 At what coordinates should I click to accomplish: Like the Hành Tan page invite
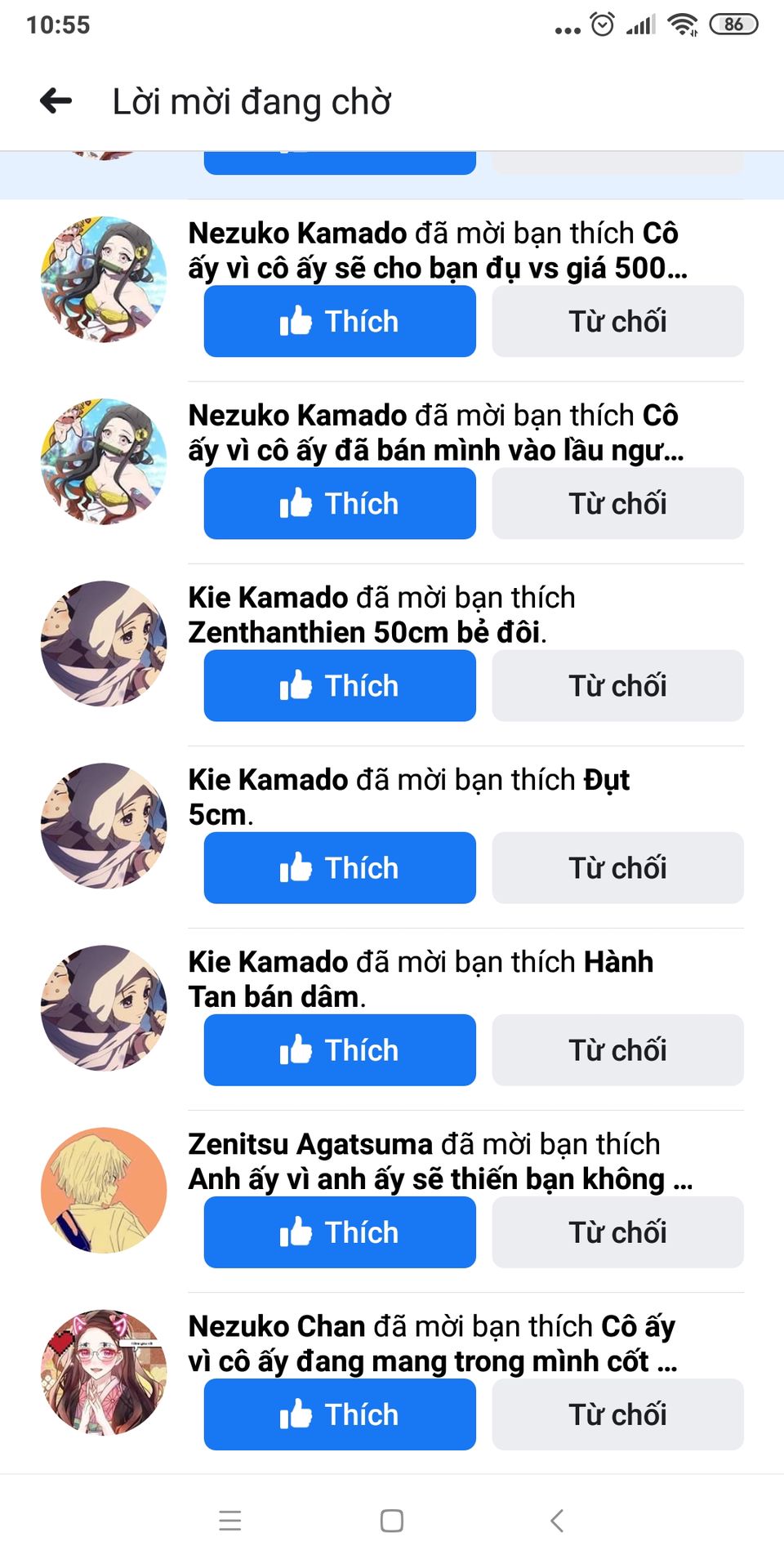tap(340, 1049)
